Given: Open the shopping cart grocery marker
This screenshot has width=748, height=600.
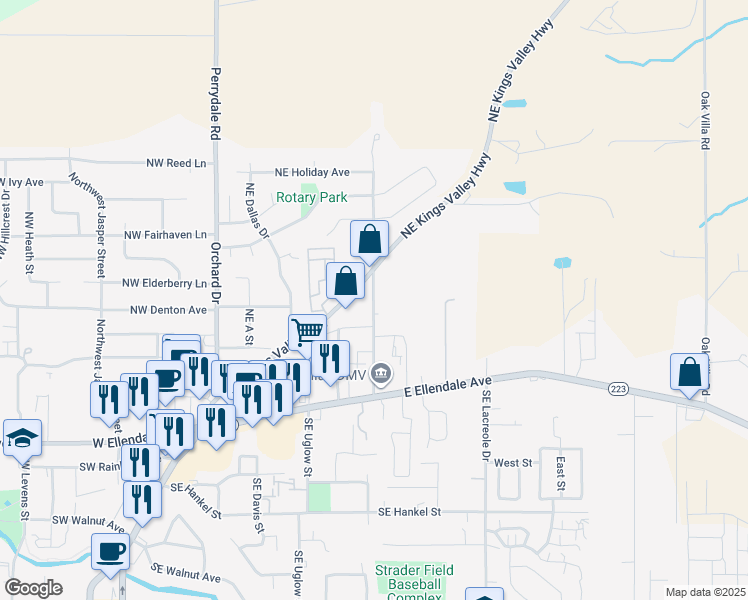Looking at the screenshot, I should tap(308, 331).
